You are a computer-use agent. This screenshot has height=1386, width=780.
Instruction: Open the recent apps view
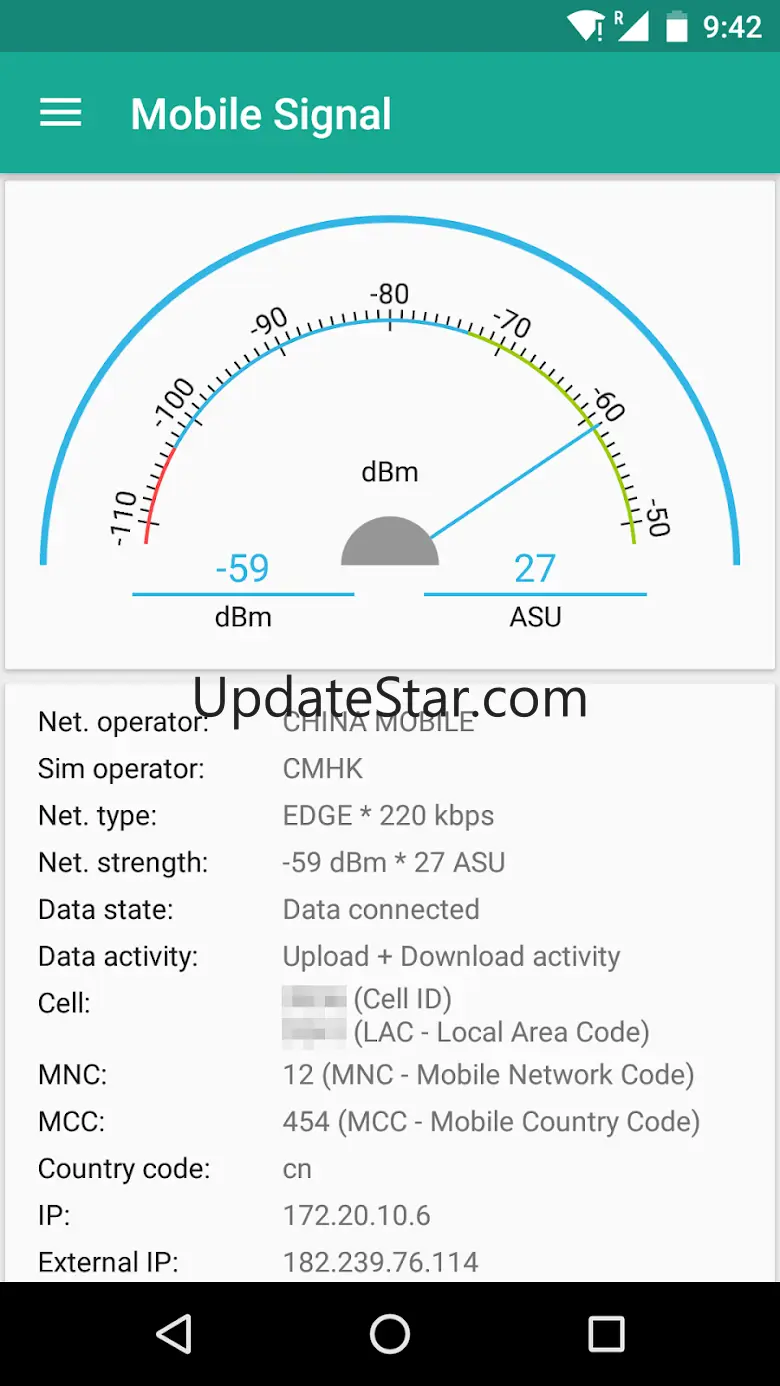click(x=606, y=1333)
